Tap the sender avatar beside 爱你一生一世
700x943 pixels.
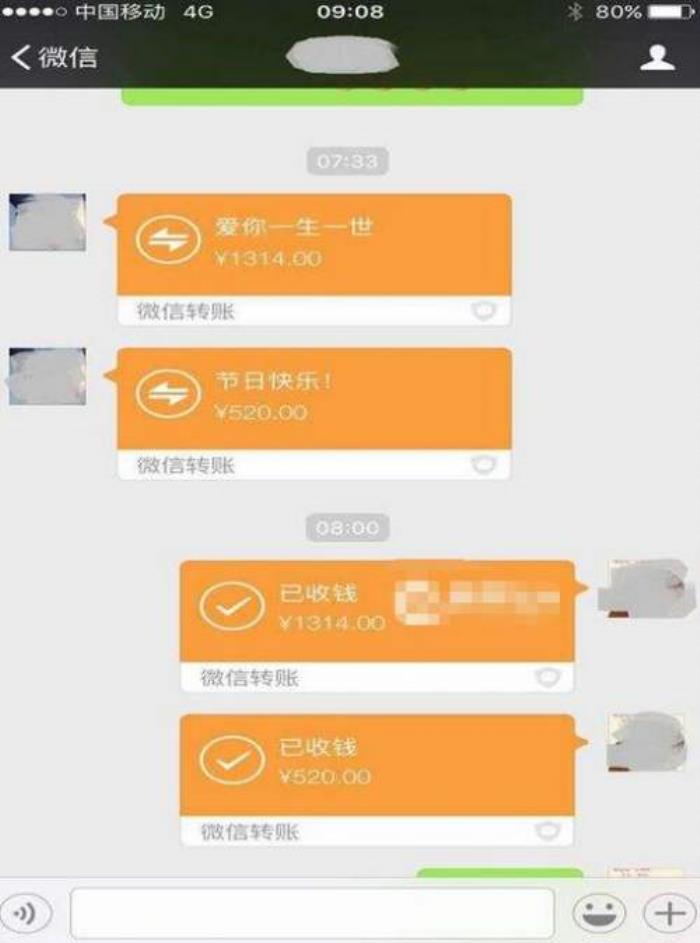(x=47, y=222)
